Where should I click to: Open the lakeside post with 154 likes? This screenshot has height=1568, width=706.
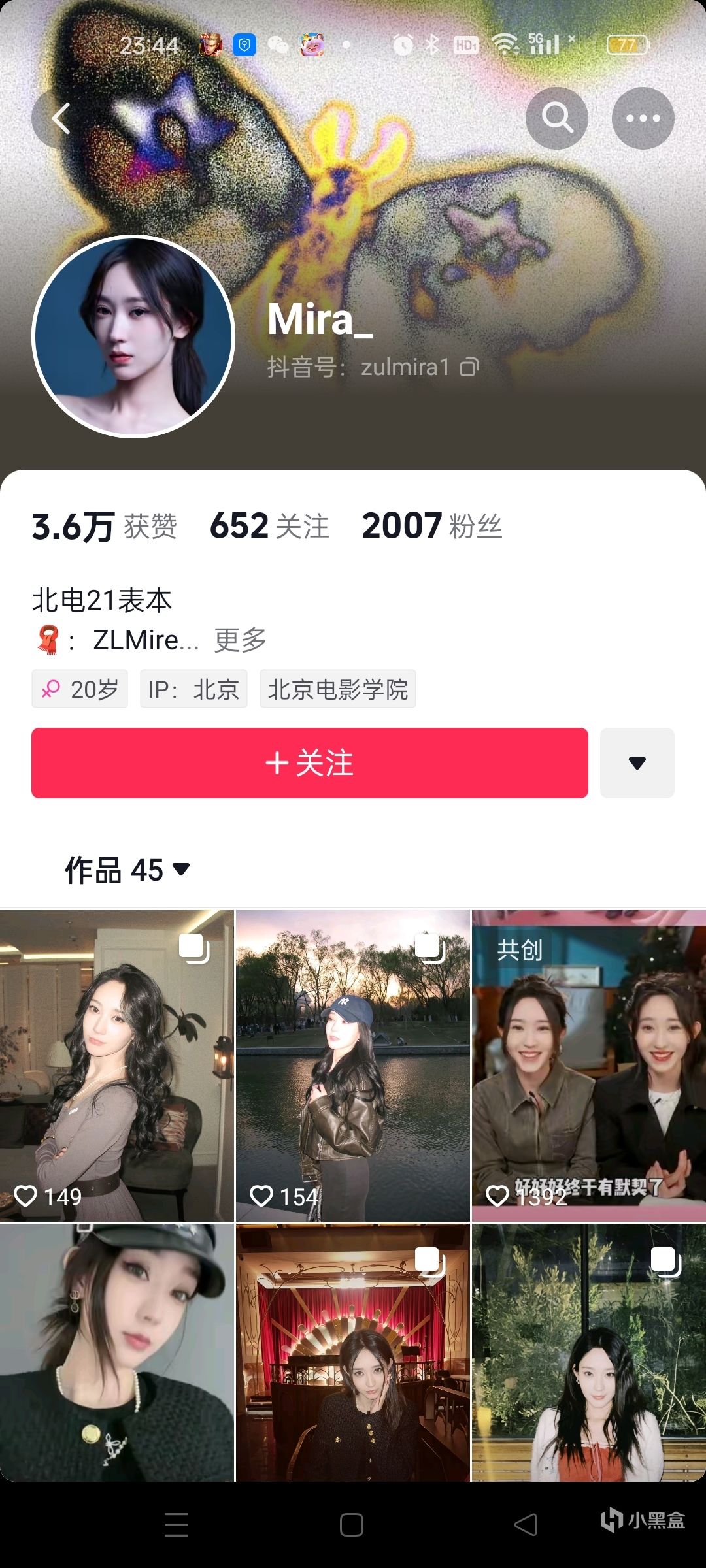coord(352,1065)
